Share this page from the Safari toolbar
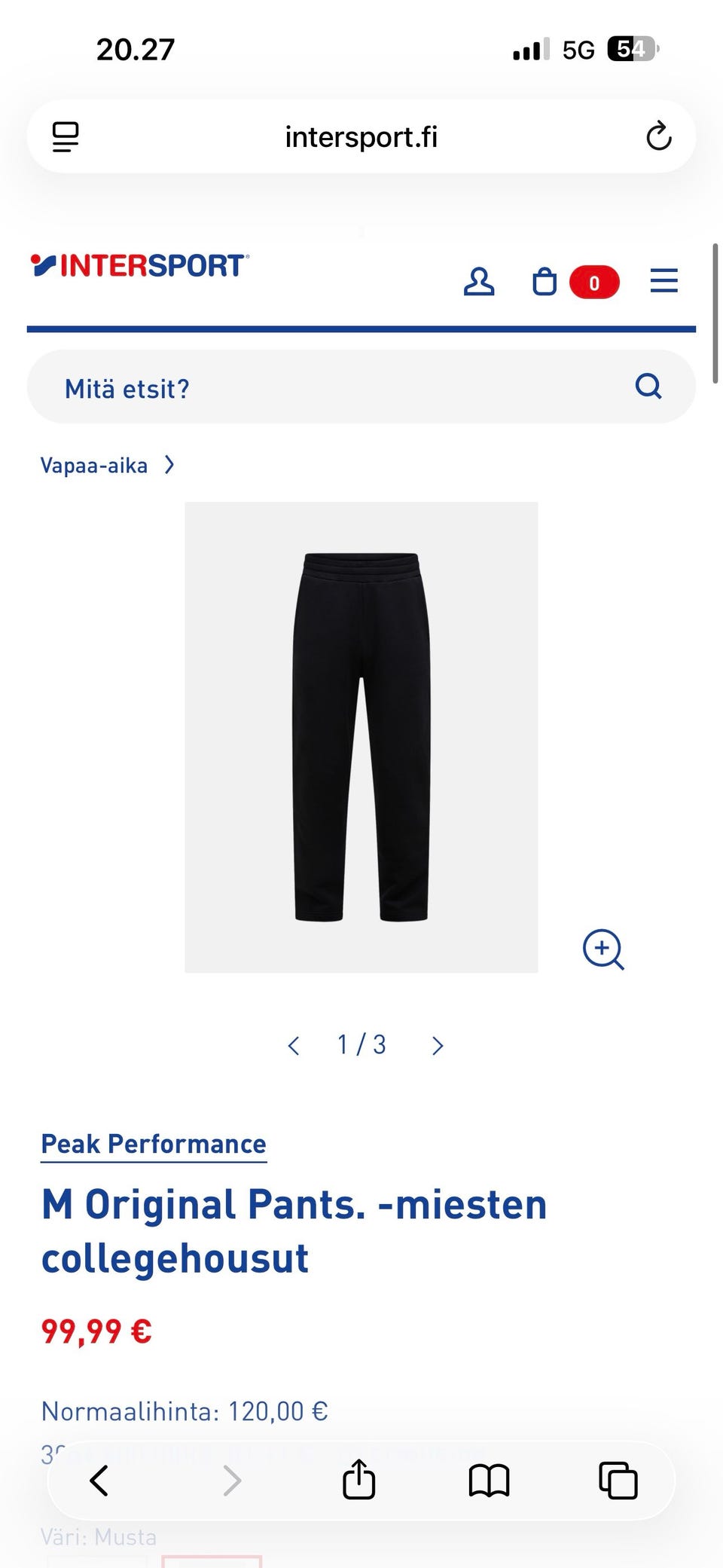 point(359,1479)
